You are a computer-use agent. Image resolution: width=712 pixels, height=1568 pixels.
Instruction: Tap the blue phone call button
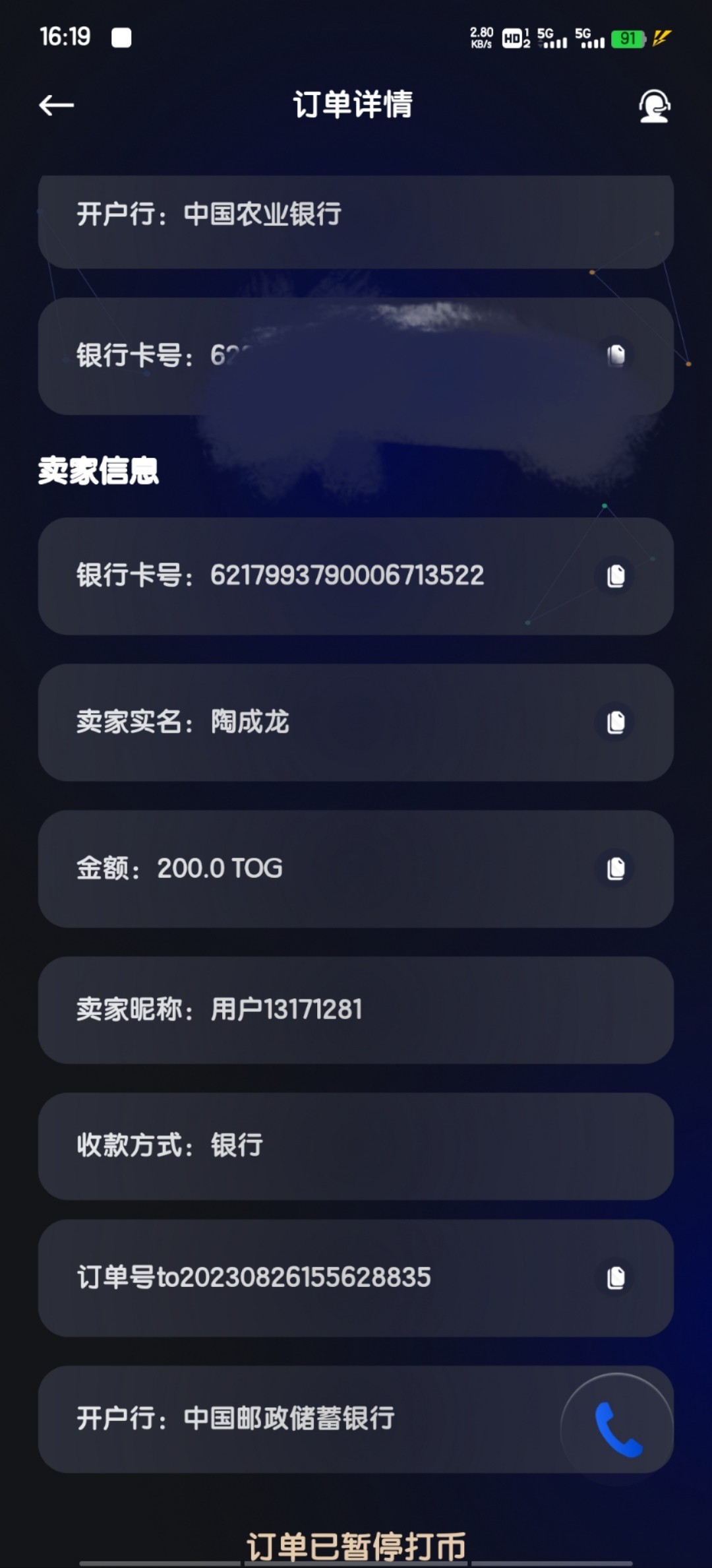pos(618,1429)
